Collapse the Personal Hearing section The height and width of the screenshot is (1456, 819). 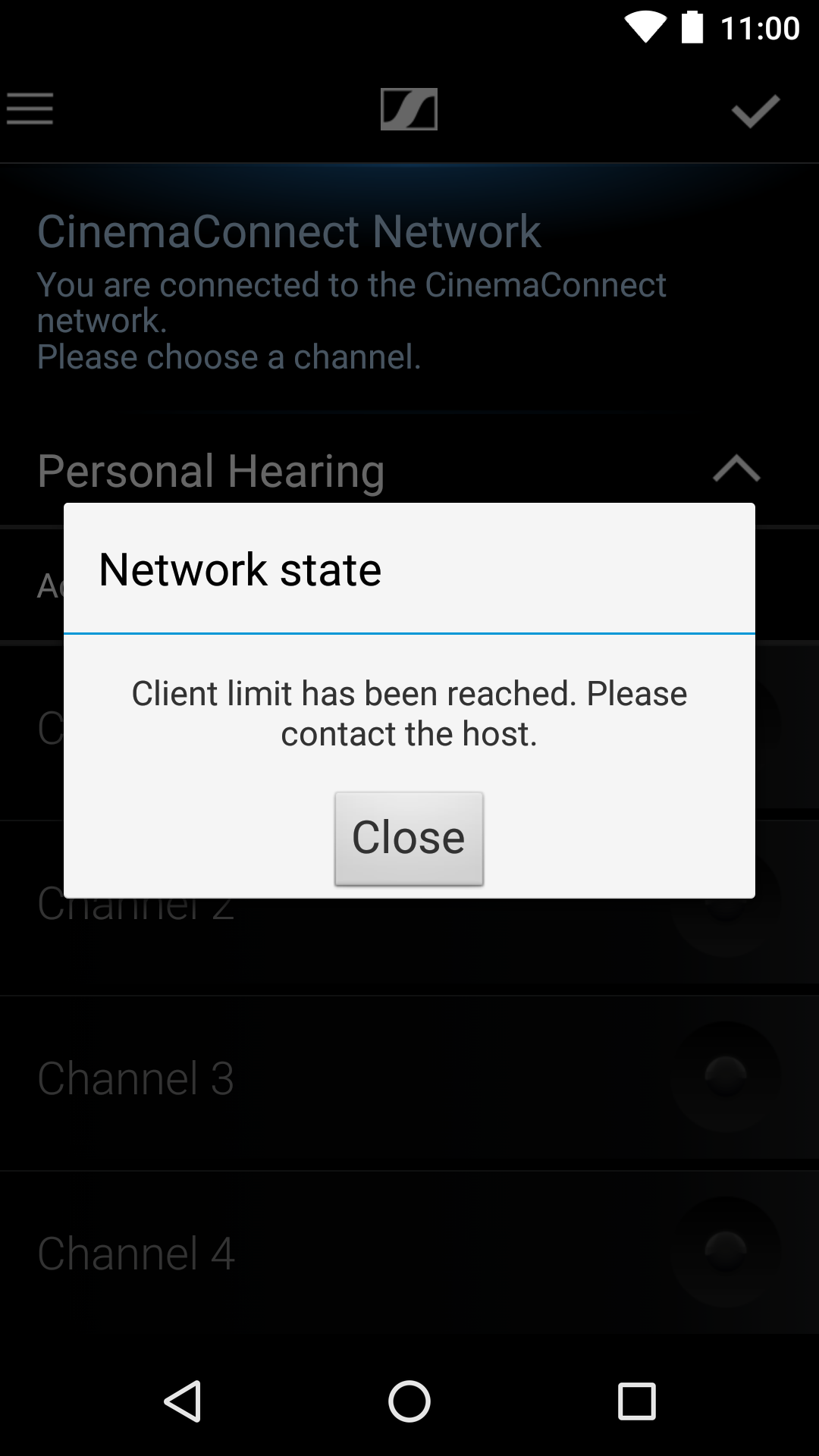click(736, 469)
